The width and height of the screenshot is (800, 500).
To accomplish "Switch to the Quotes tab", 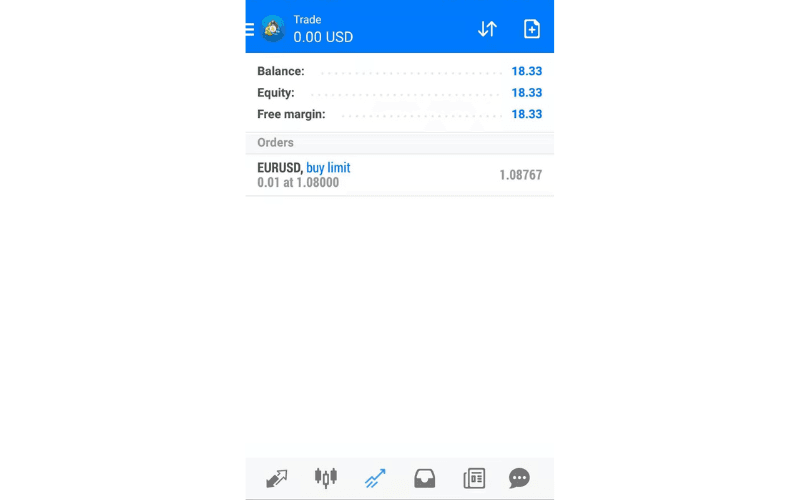I will [277, 479].
